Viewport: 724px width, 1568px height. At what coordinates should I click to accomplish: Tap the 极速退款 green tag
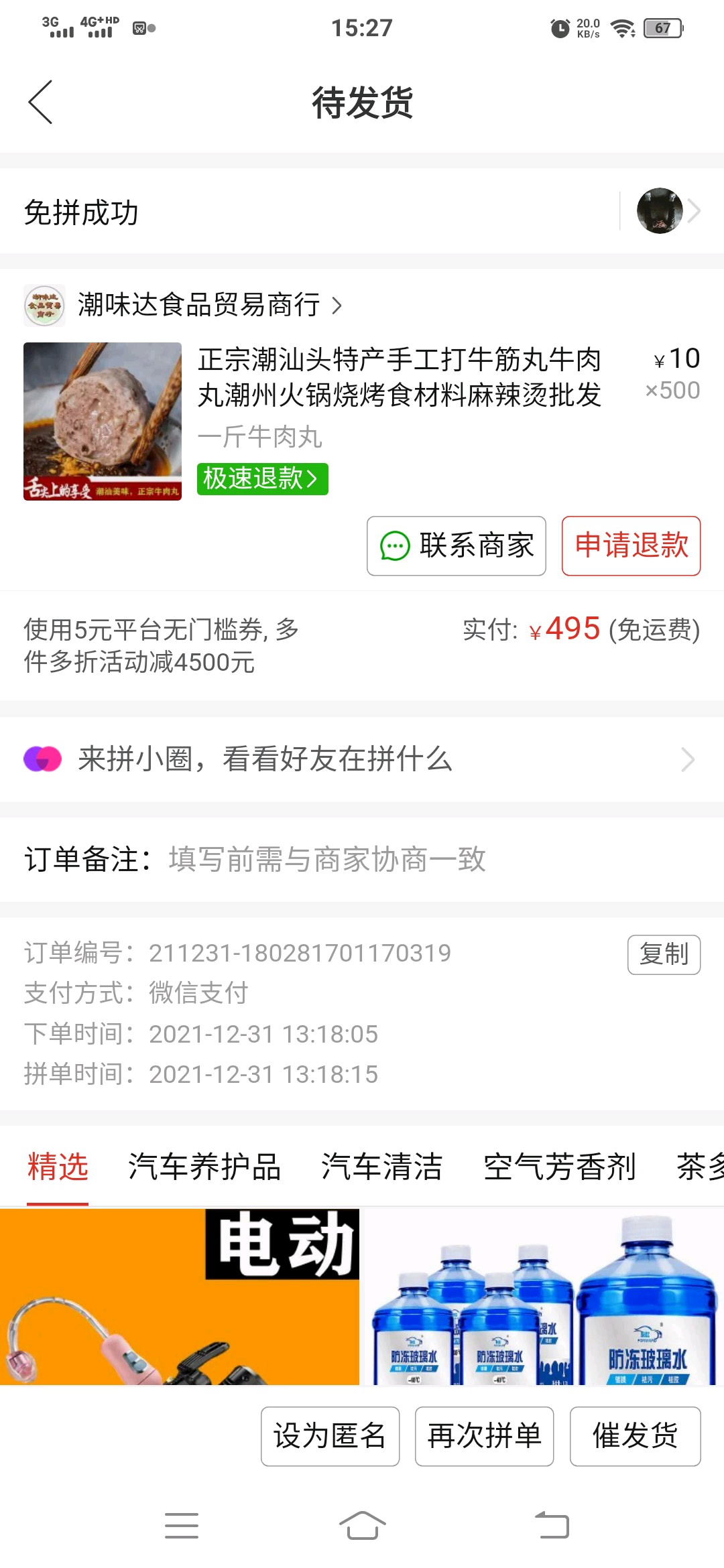click(262, 479)
